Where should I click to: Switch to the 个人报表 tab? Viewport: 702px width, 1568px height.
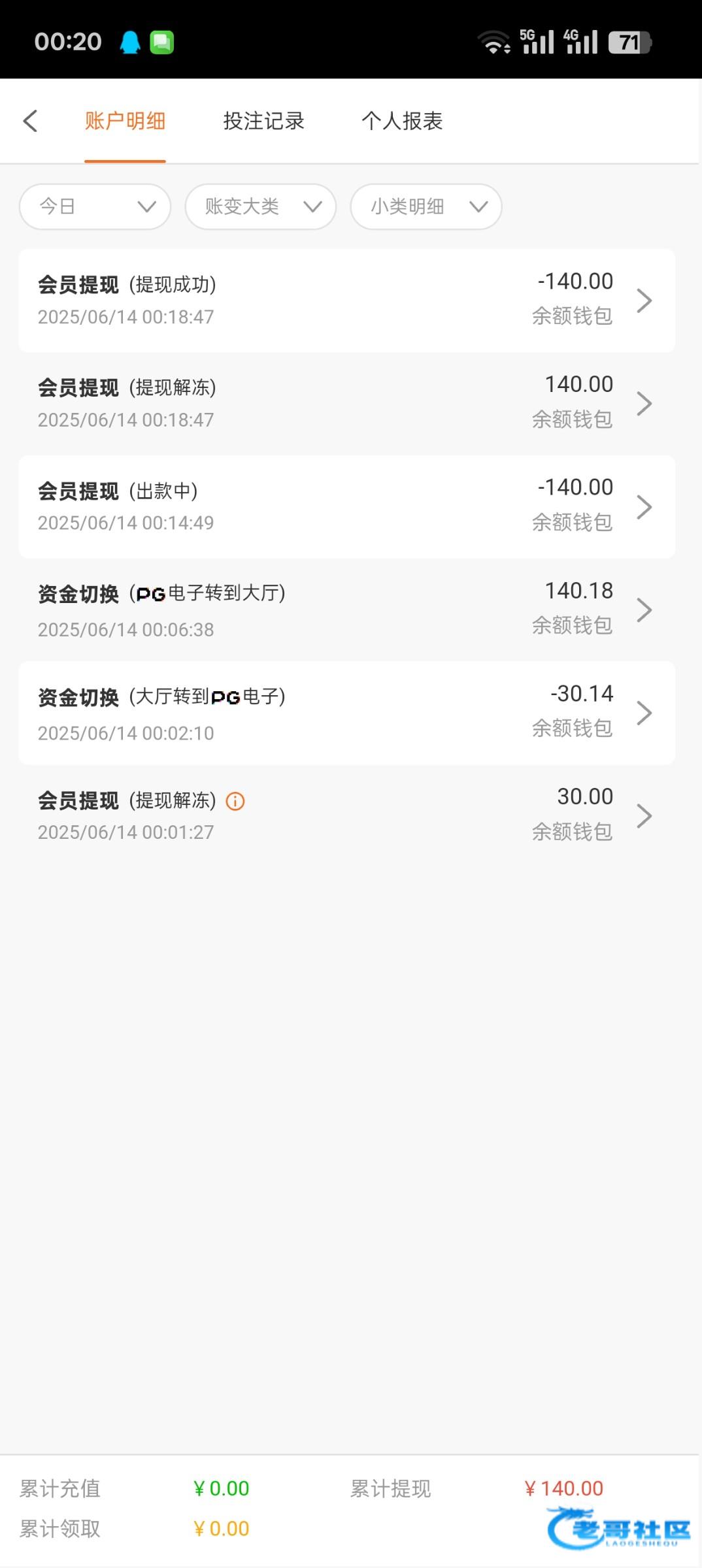402,121
